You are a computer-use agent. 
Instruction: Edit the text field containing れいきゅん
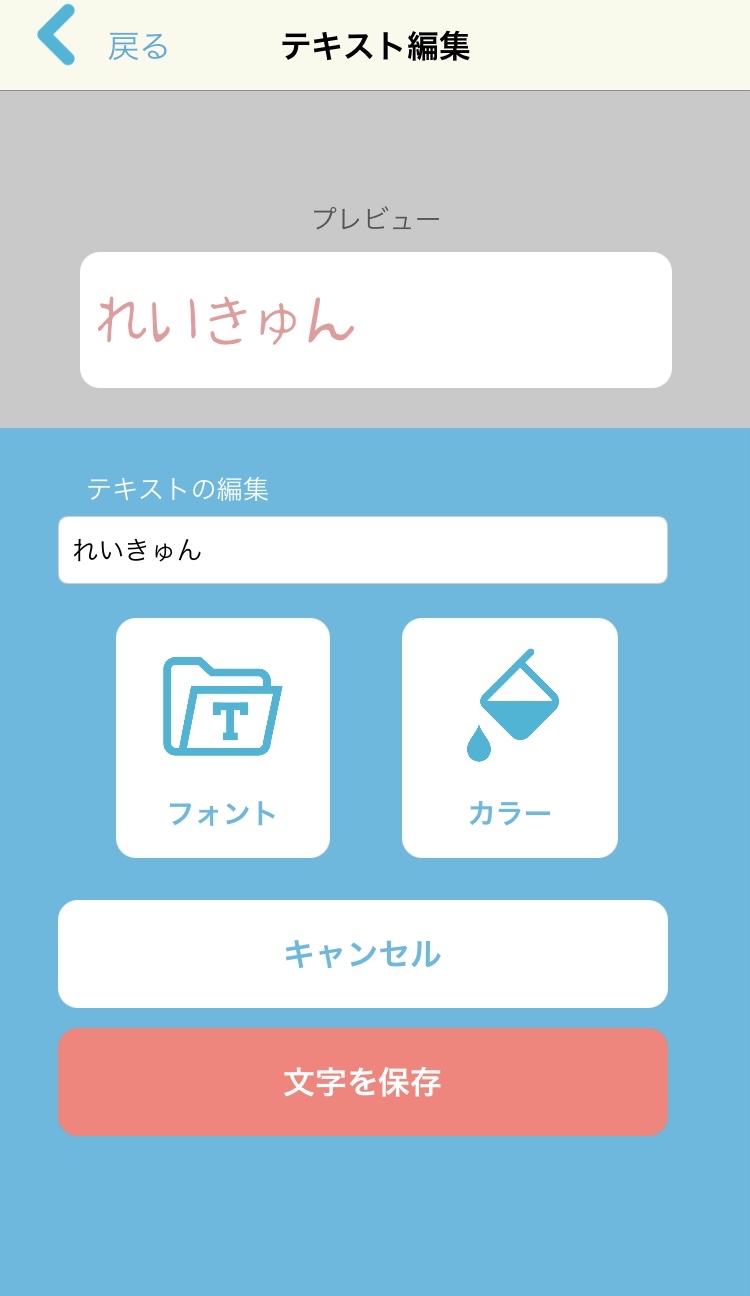tap(362, 550)
